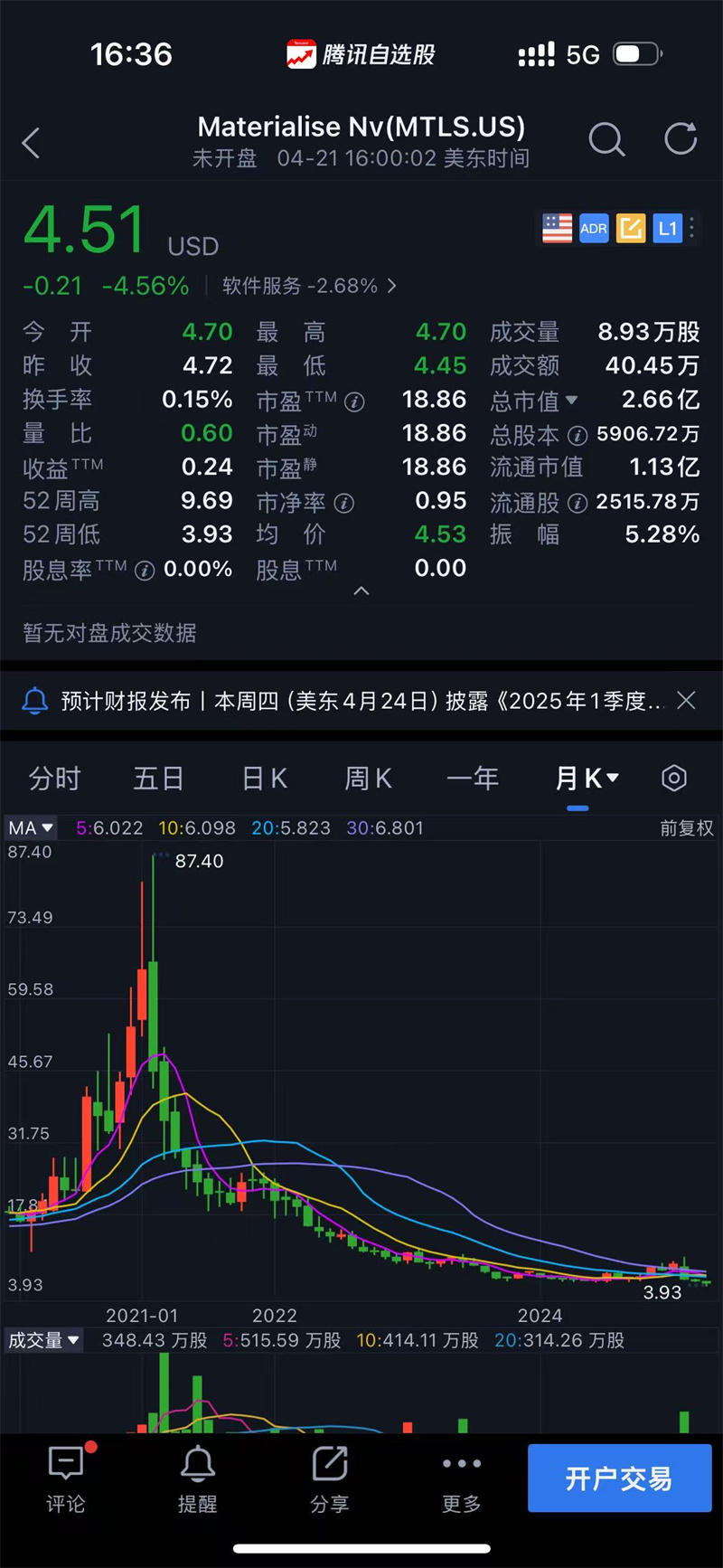The image size is (723, 1568).
Task: Select the 周K chart tab
Action: point(368,779)
